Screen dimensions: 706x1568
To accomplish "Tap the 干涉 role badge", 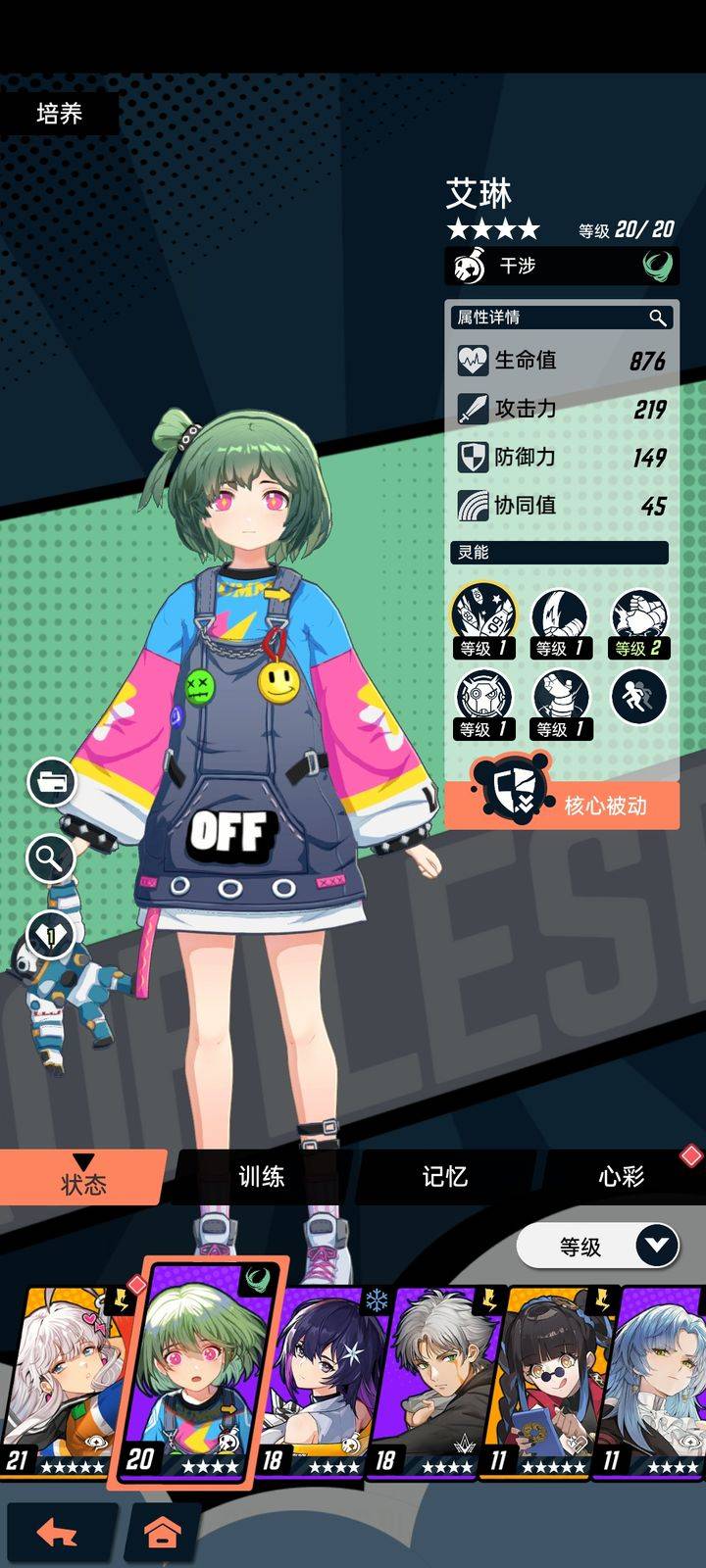I will click(x=561, y=266).
